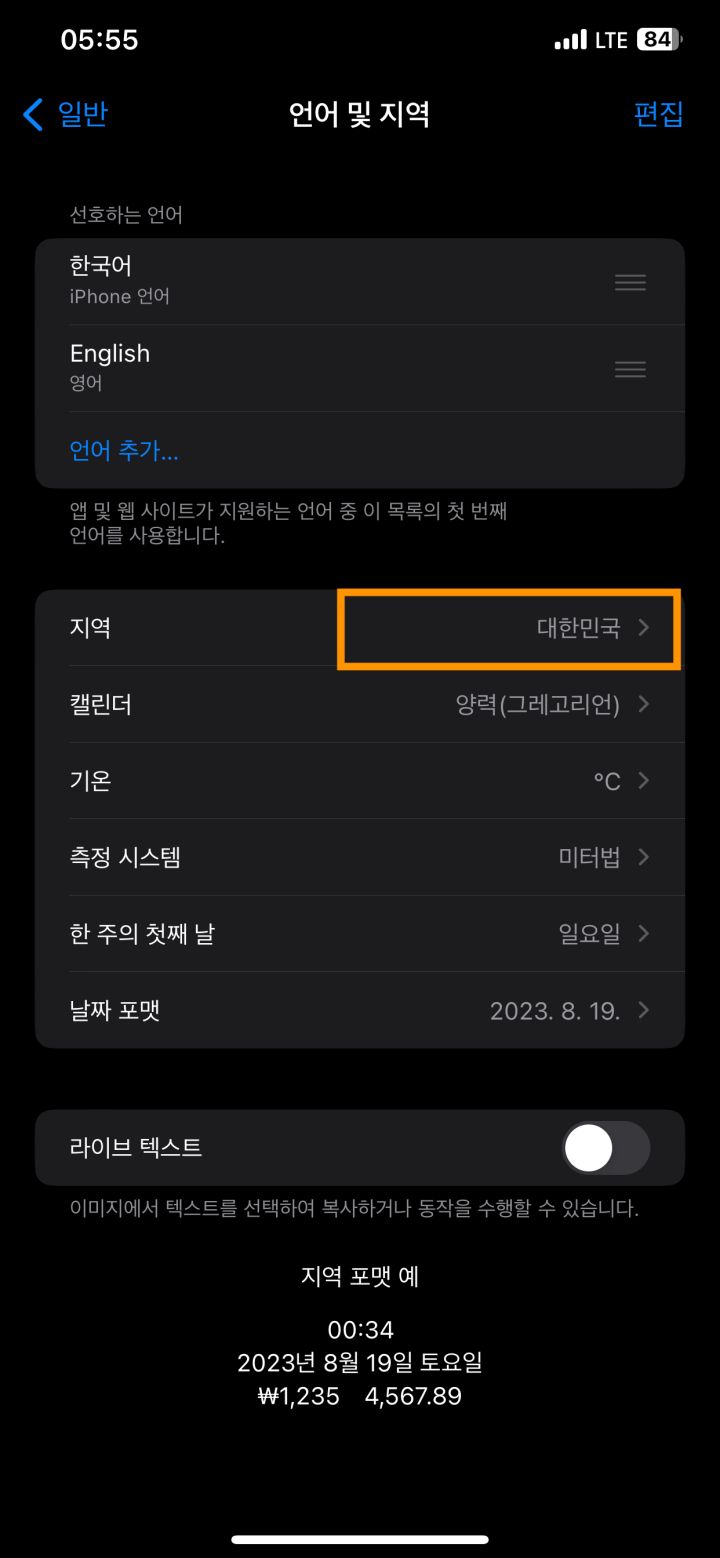The image size is (720, 1558).
Task: Tap the back chevron next to 일반
Action: point(31,115)
